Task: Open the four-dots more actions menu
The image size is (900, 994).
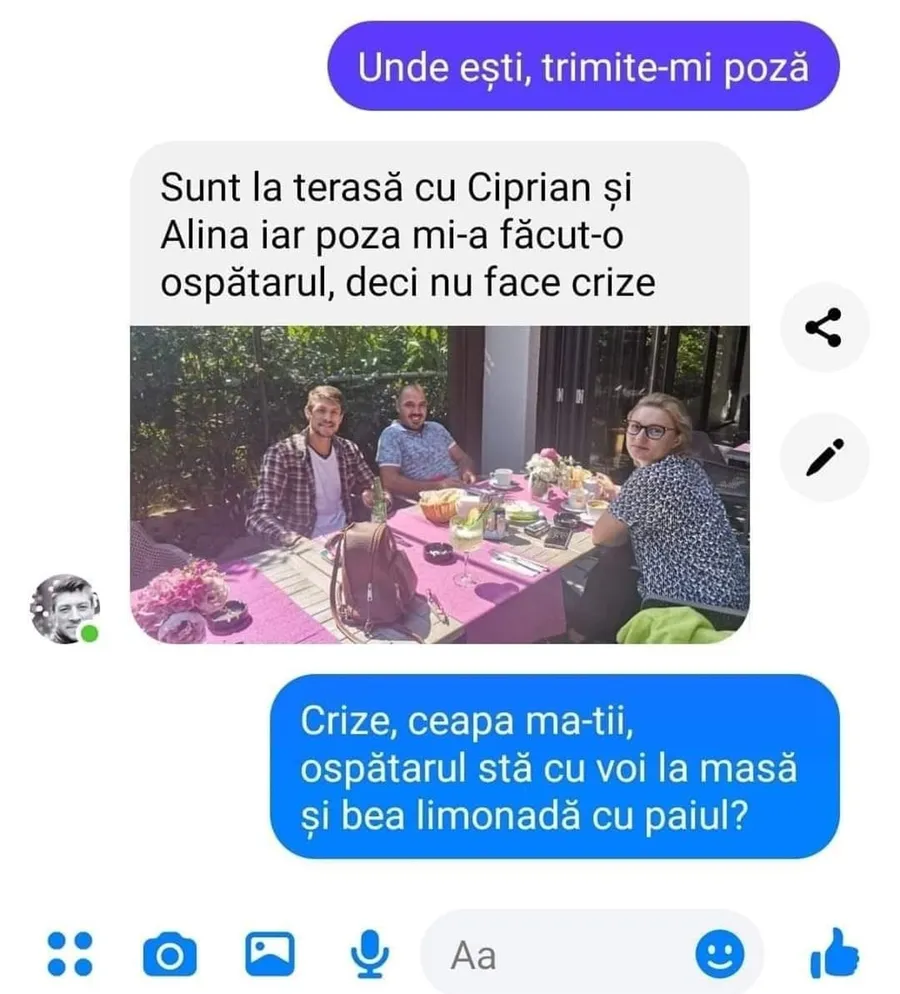Action: [70, 954]
